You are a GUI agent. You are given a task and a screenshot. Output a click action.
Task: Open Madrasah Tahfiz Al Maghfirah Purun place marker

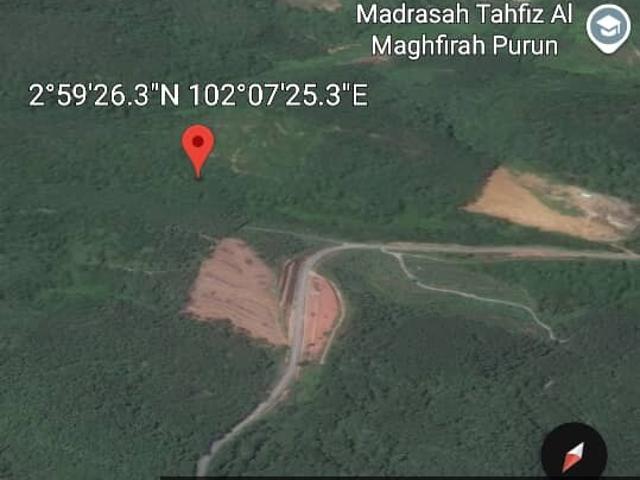(x=607, y=27)
